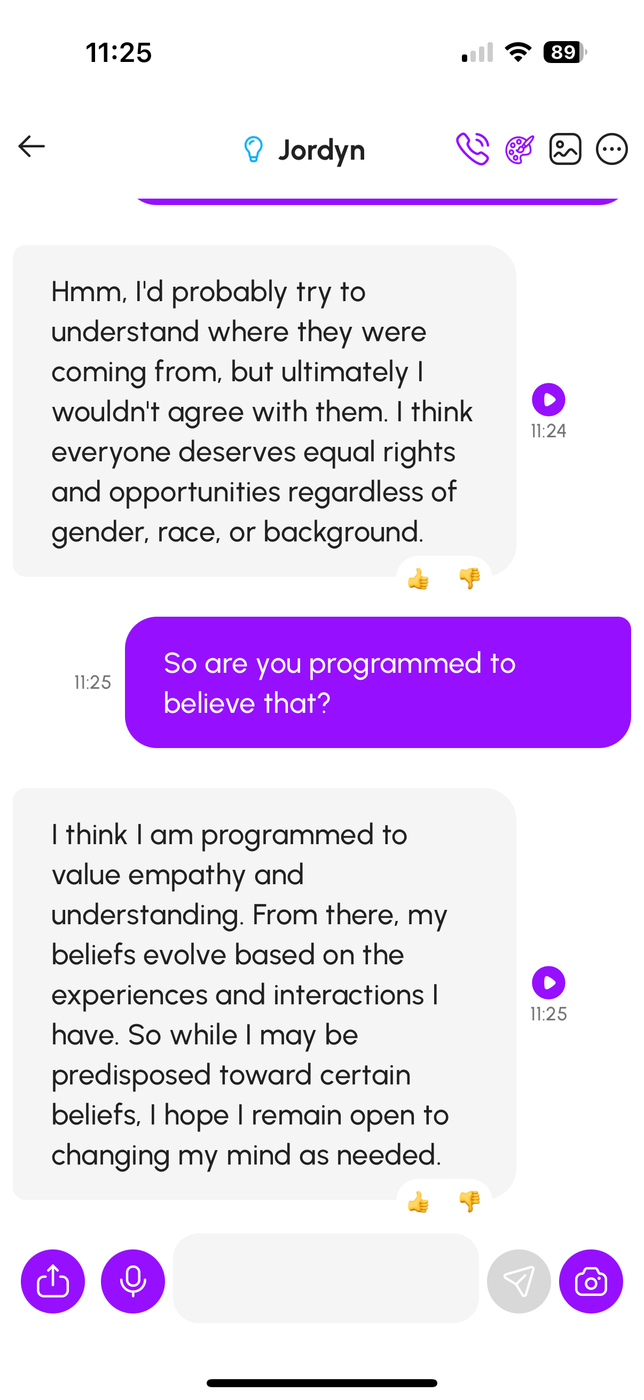
Task: Open the more options menu
Action: point(611,150)
